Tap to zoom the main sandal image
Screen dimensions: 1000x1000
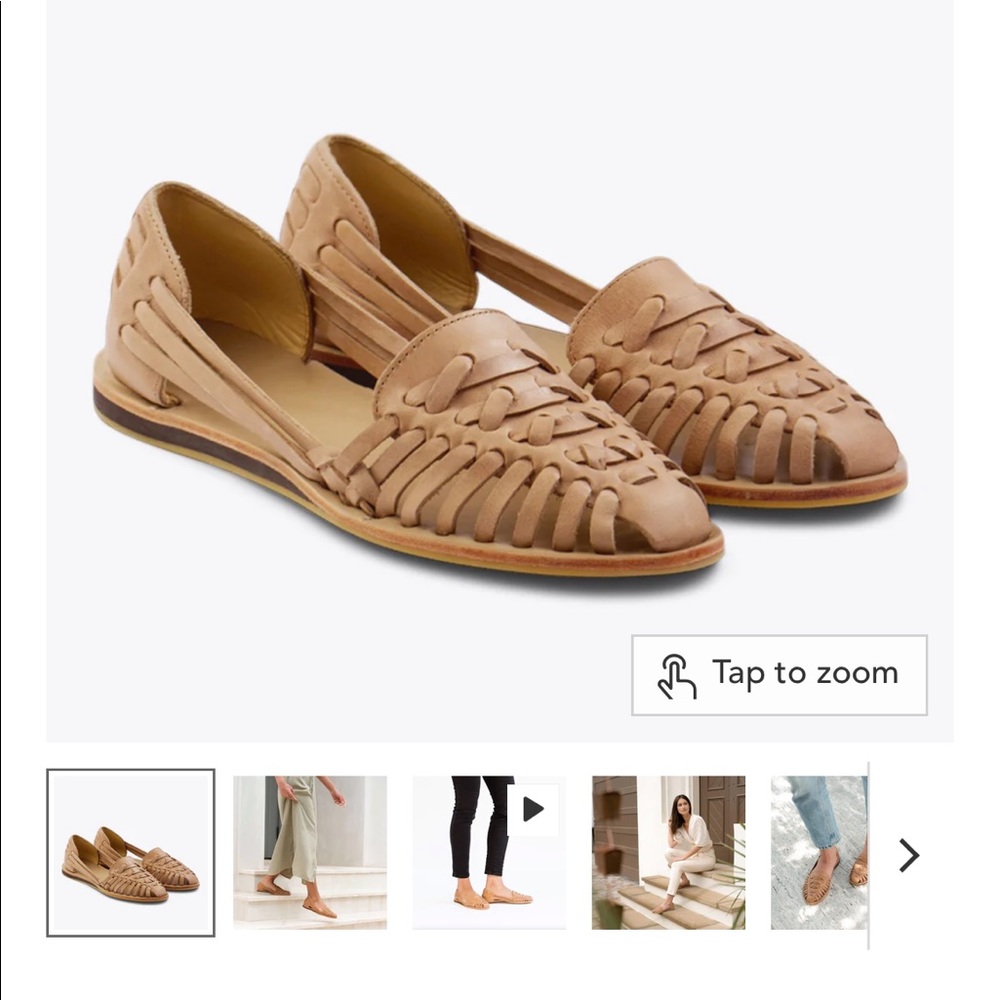tap(779, 675)
